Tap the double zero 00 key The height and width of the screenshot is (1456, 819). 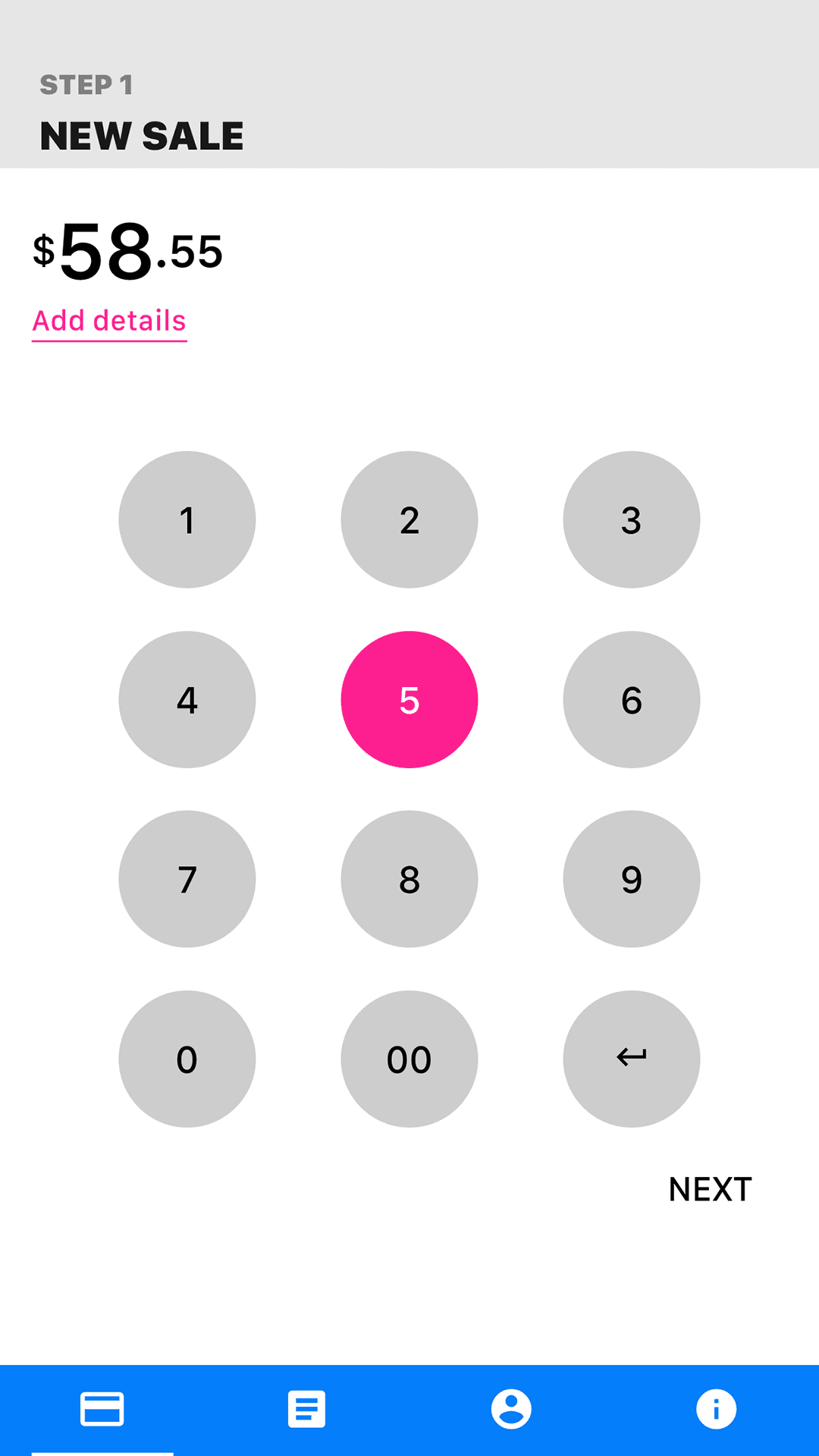[x=409, y=1059]
